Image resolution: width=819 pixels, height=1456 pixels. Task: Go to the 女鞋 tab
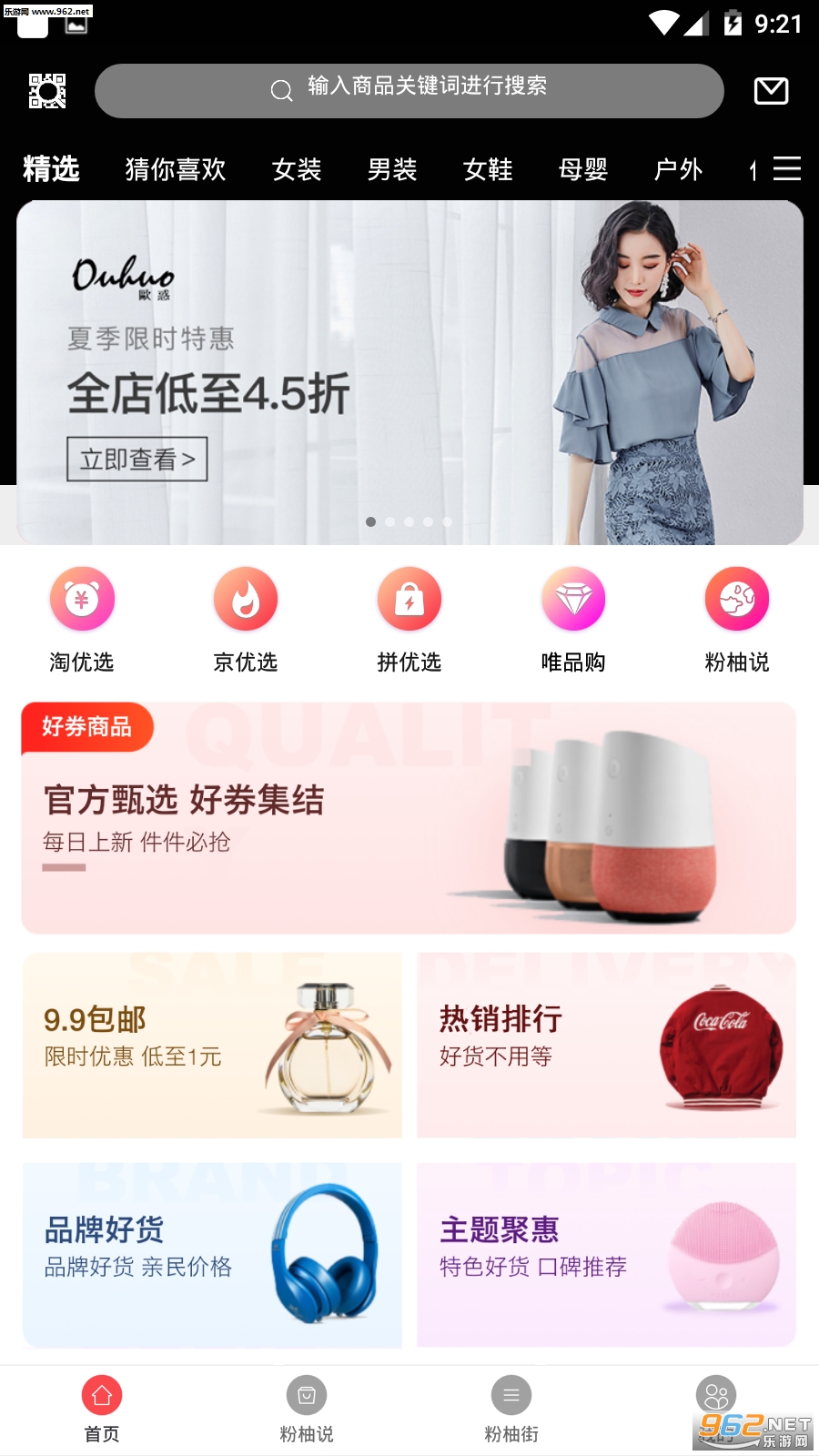[x=488, y=169]
